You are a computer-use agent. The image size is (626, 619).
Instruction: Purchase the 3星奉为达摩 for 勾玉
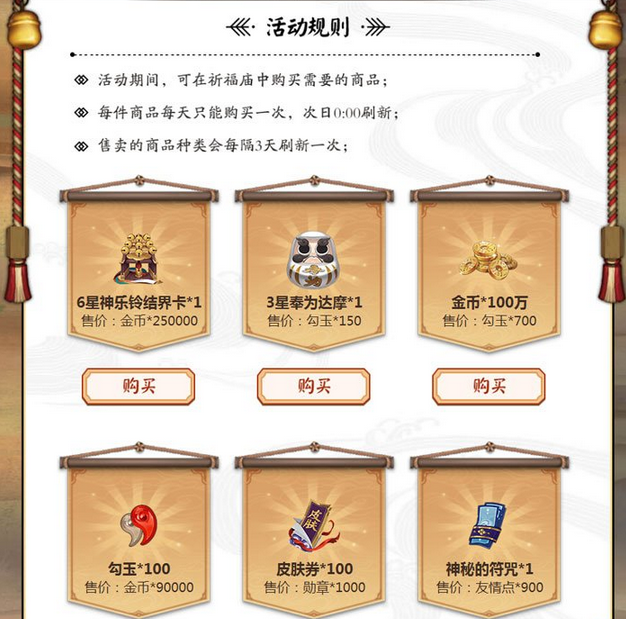click(x=313, y=386)
